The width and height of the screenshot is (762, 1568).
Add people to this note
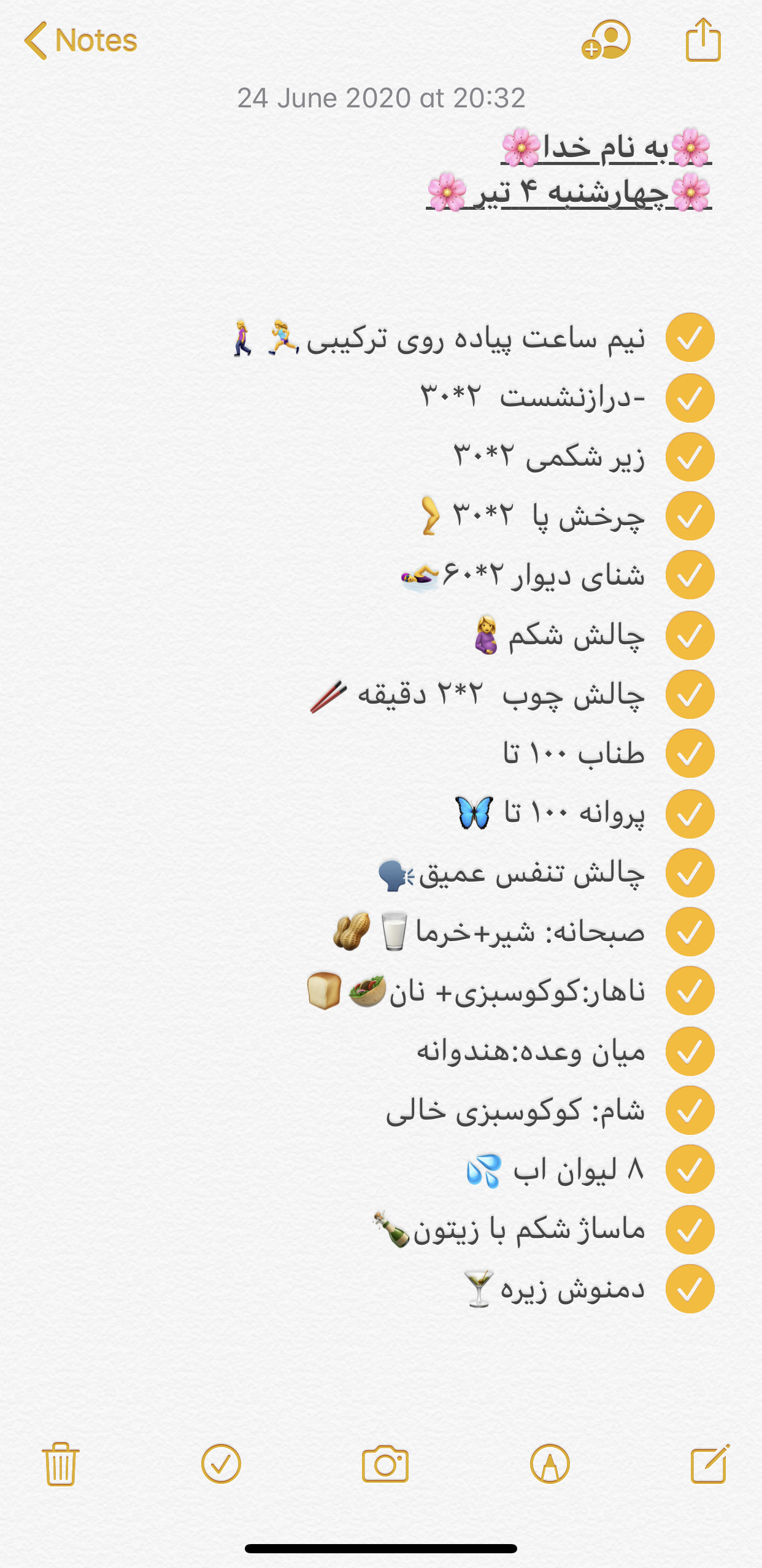(606, 40)
